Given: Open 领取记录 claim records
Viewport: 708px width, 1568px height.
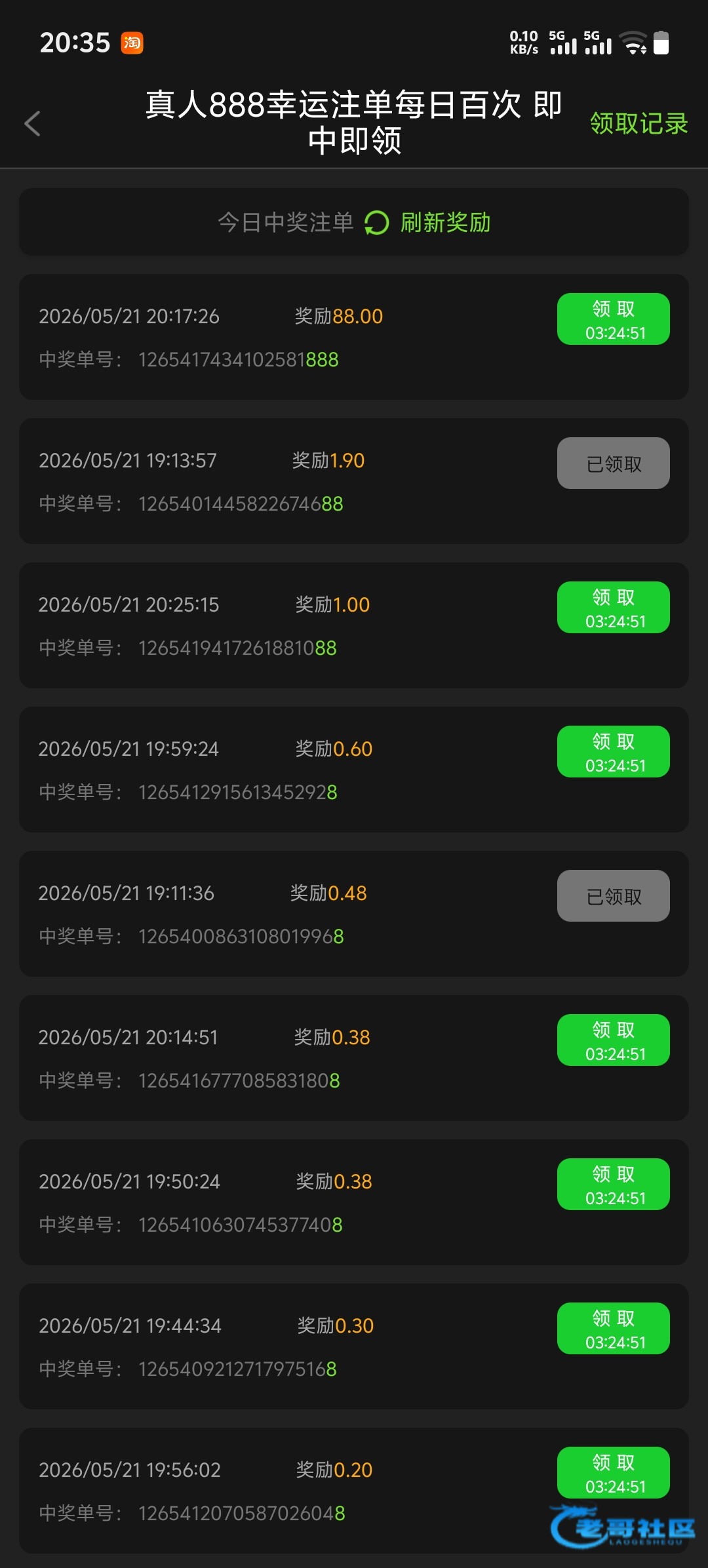Looking at the screenshot, I should [639, 123].
